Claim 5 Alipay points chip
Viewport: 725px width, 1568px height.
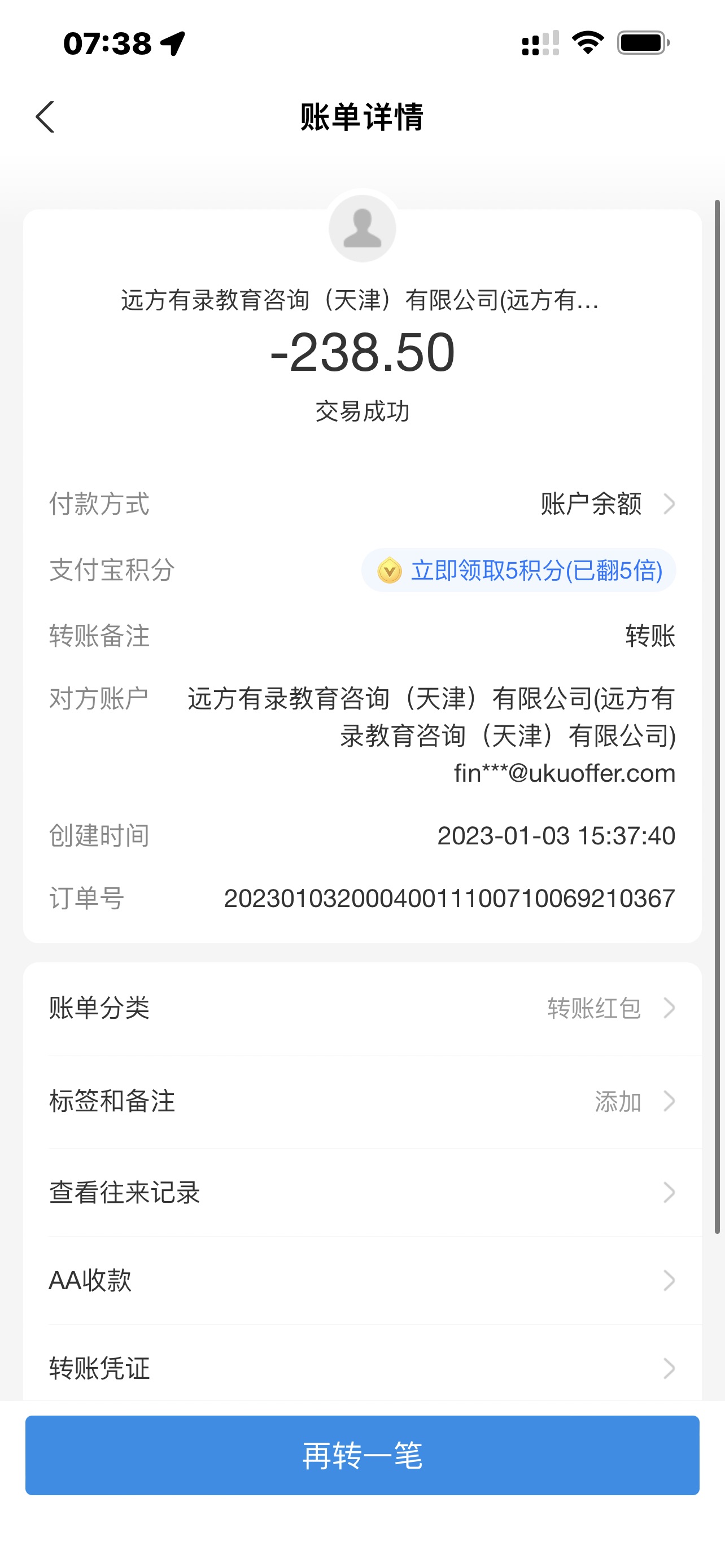tap(519, 570)
